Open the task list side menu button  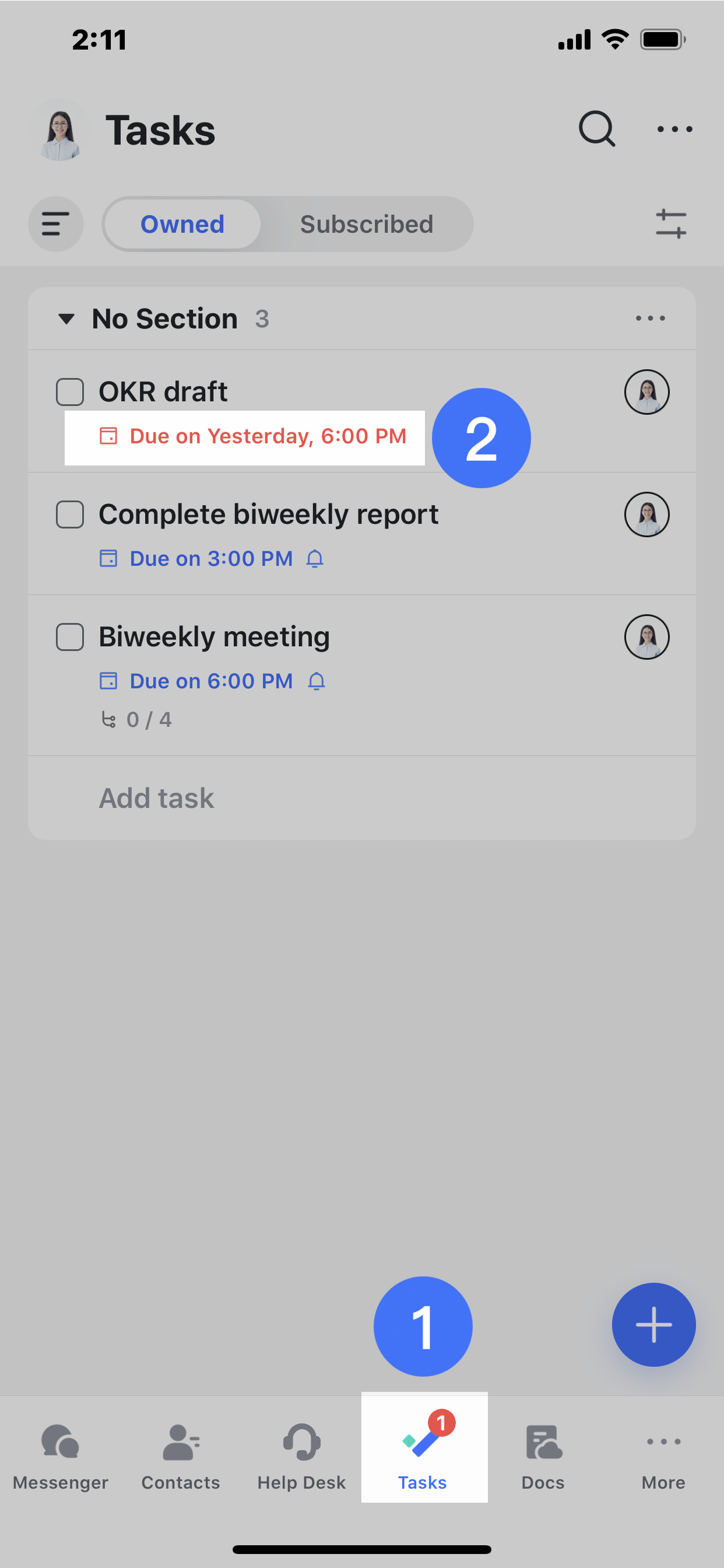56,224
